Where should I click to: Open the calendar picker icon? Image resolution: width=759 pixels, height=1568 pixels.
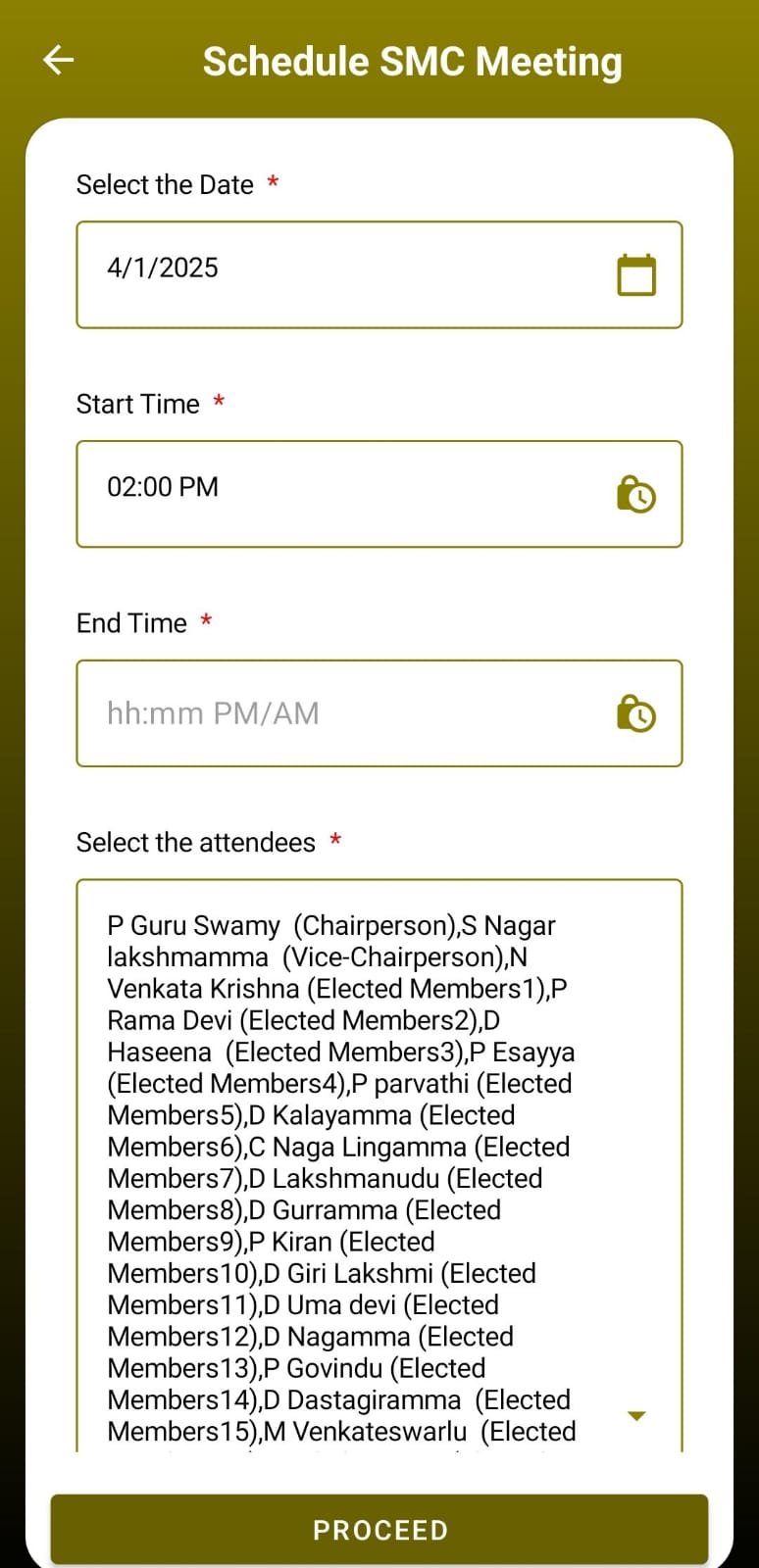click(x=636, y=274)
